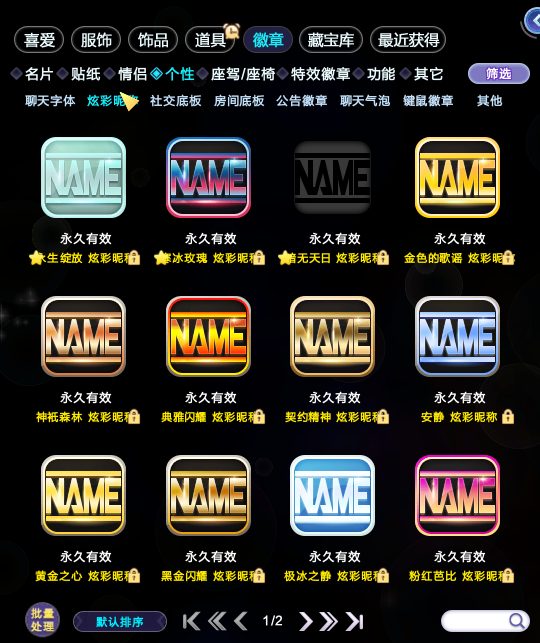Switch to the 服饰 tab
The image size is (540, 643).
(96, 40)
